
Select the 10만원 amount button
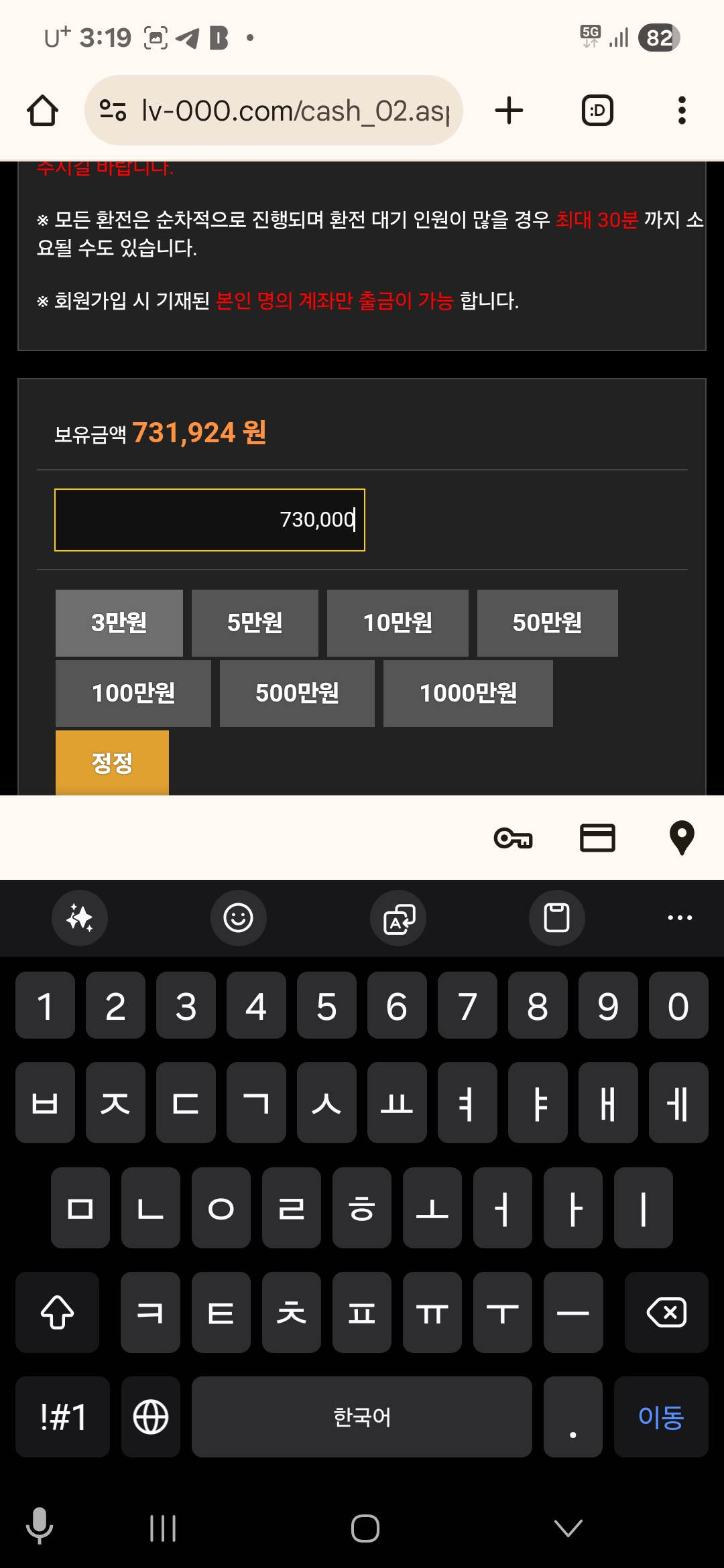point(398,623)
